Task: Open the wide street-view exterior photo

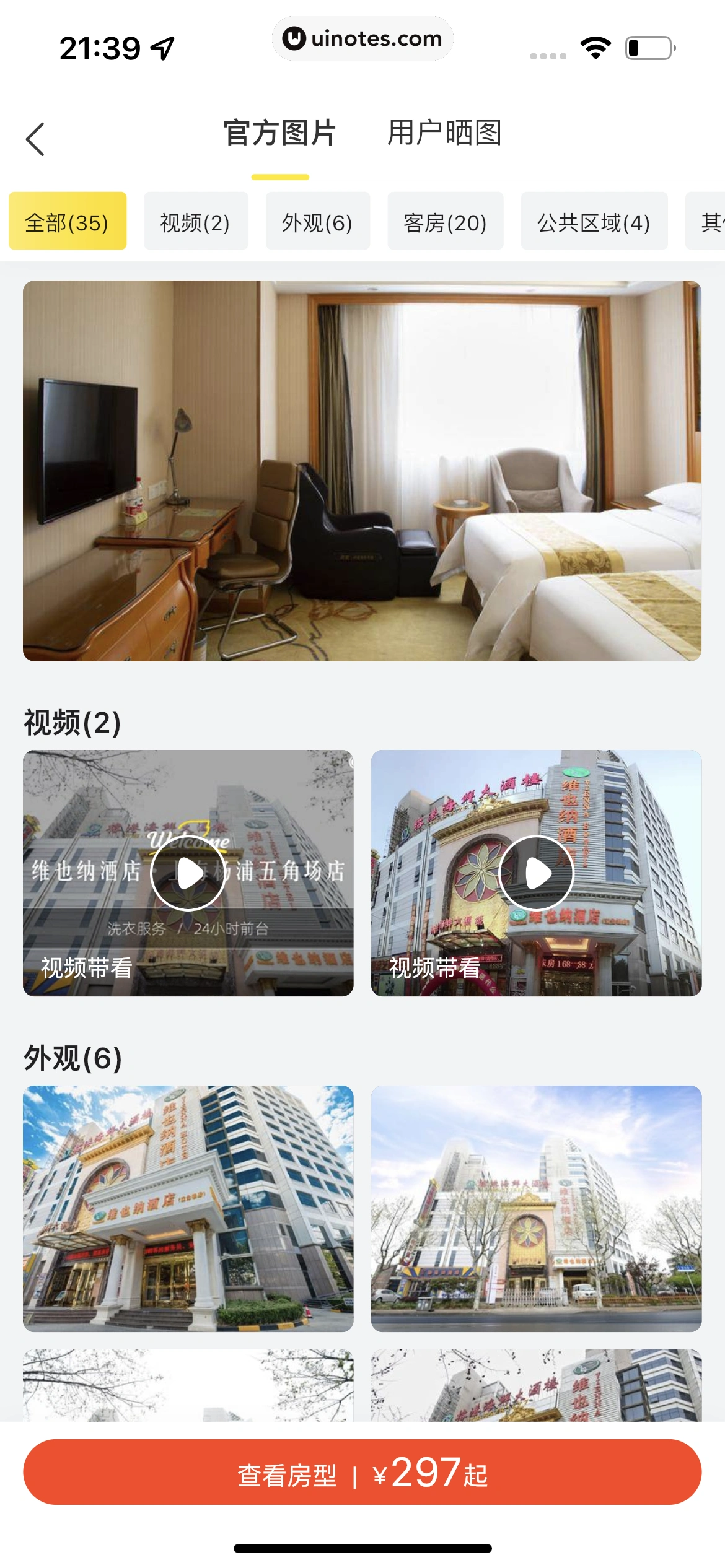Action: point(537,1208)
